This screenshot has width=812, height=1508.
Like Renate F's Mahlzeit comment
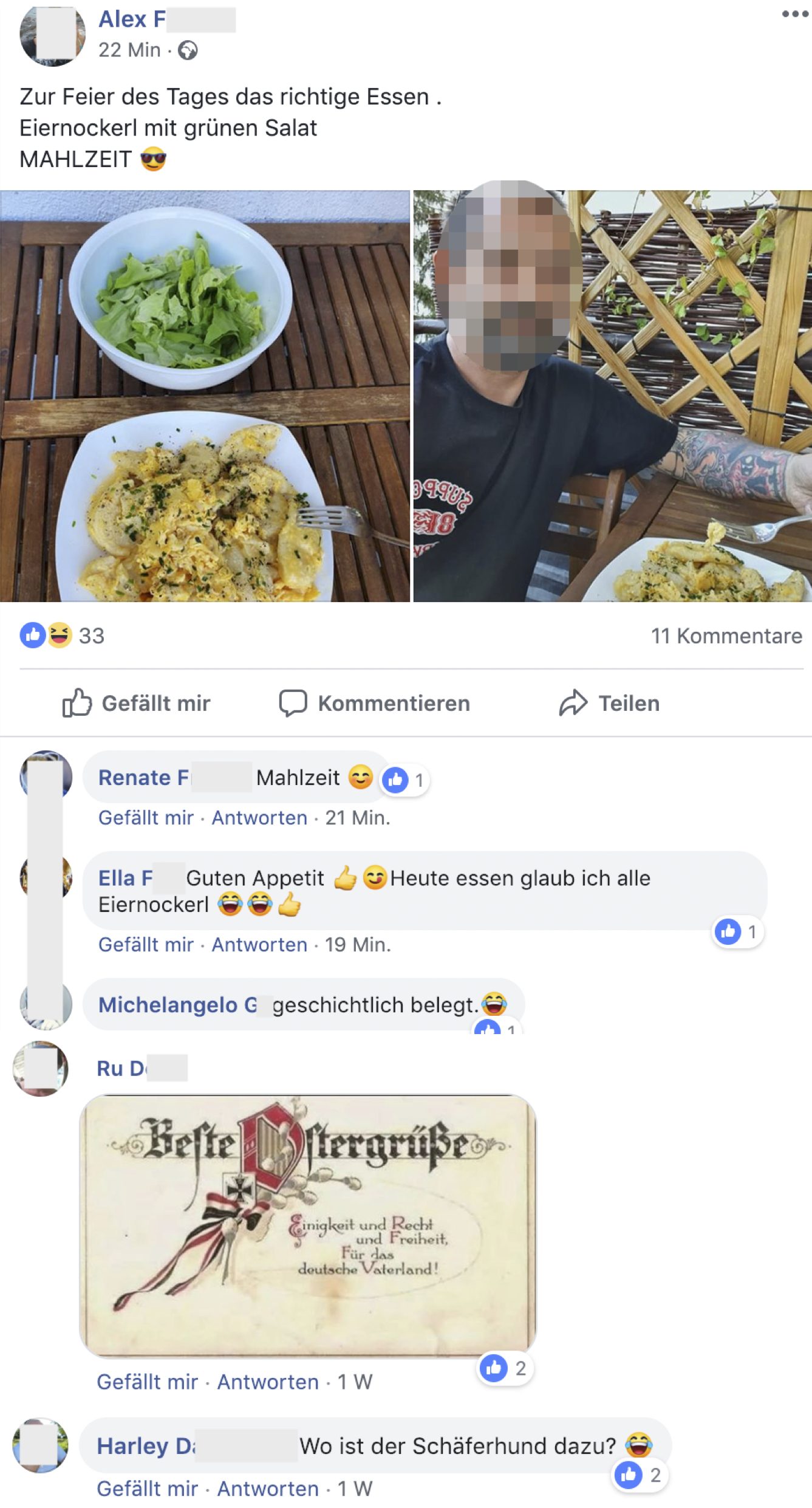pos(146,818)
